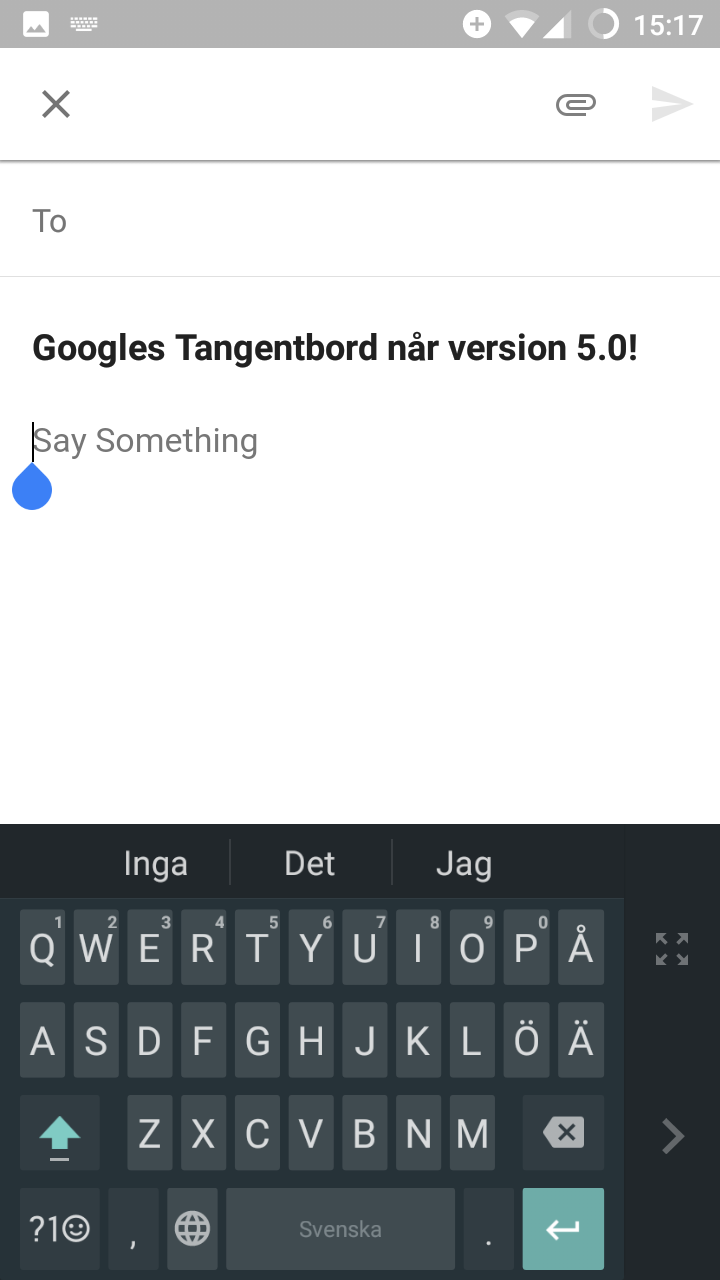This screenshot has height=1280, width=720.
Task: Move keyboard to the right side arrow
Action: [673, 1136]
